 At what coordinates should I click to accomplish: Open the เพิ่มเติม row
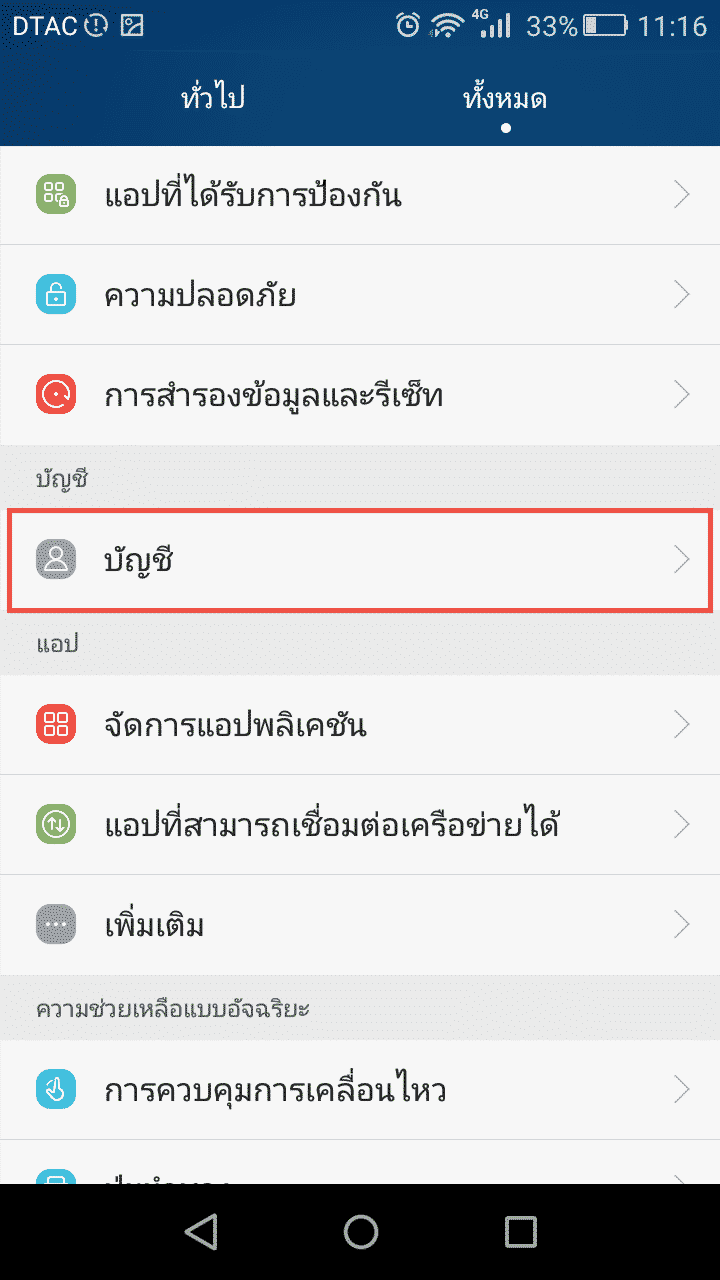[360, 925]
